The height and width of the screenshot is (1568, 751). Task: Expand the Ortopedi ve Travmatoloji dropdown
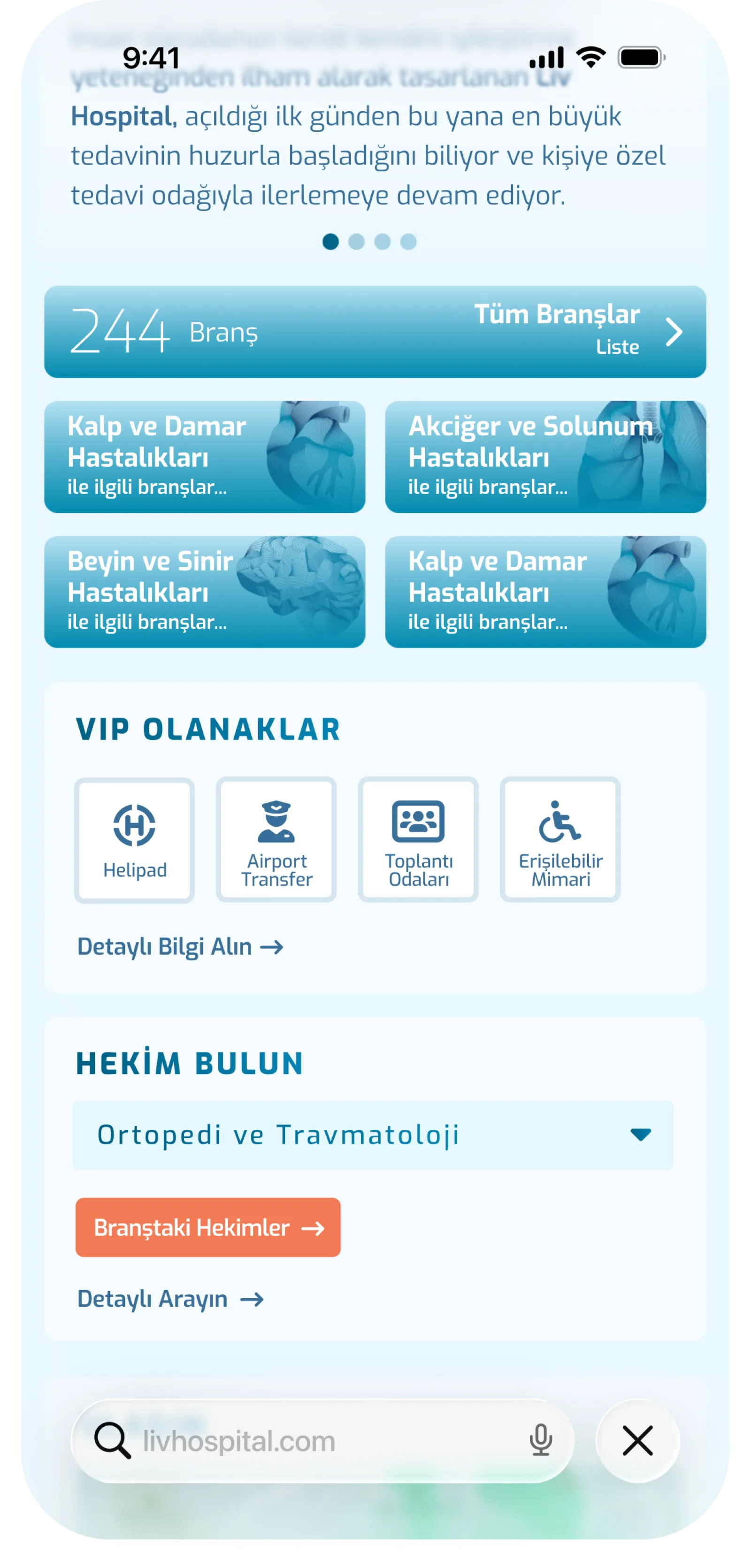[x=373, y=1134]
